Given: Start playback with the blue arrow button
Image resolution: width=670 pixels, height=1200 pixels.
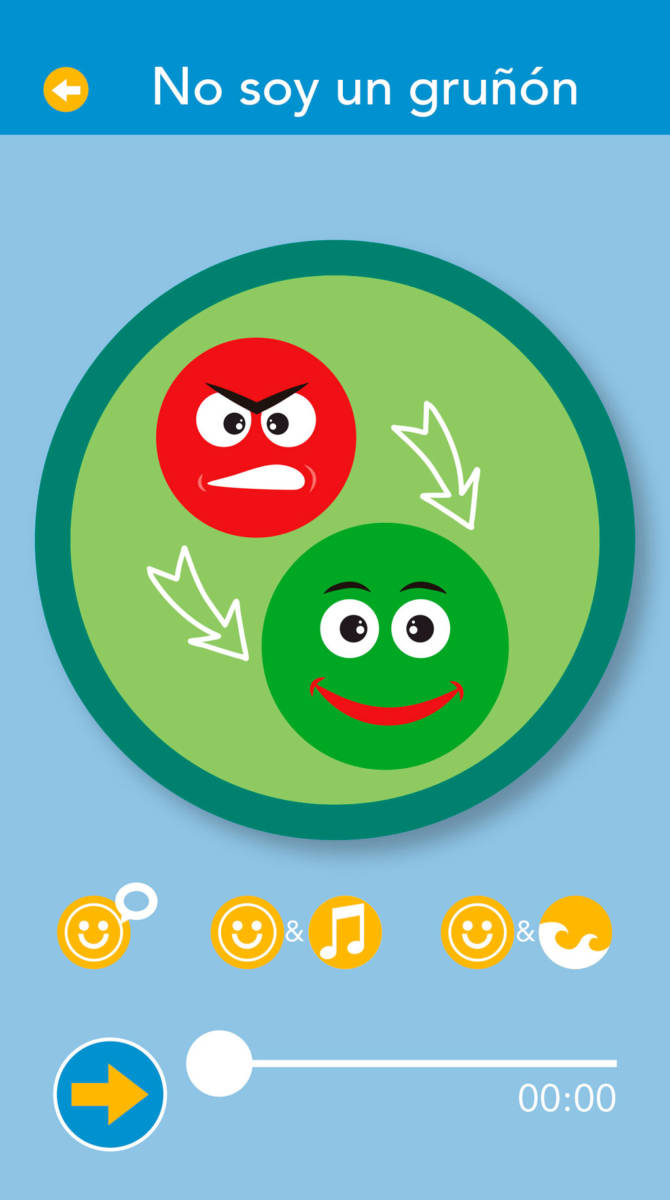Looking at the screenshot, I should [x=110, y=1094].
